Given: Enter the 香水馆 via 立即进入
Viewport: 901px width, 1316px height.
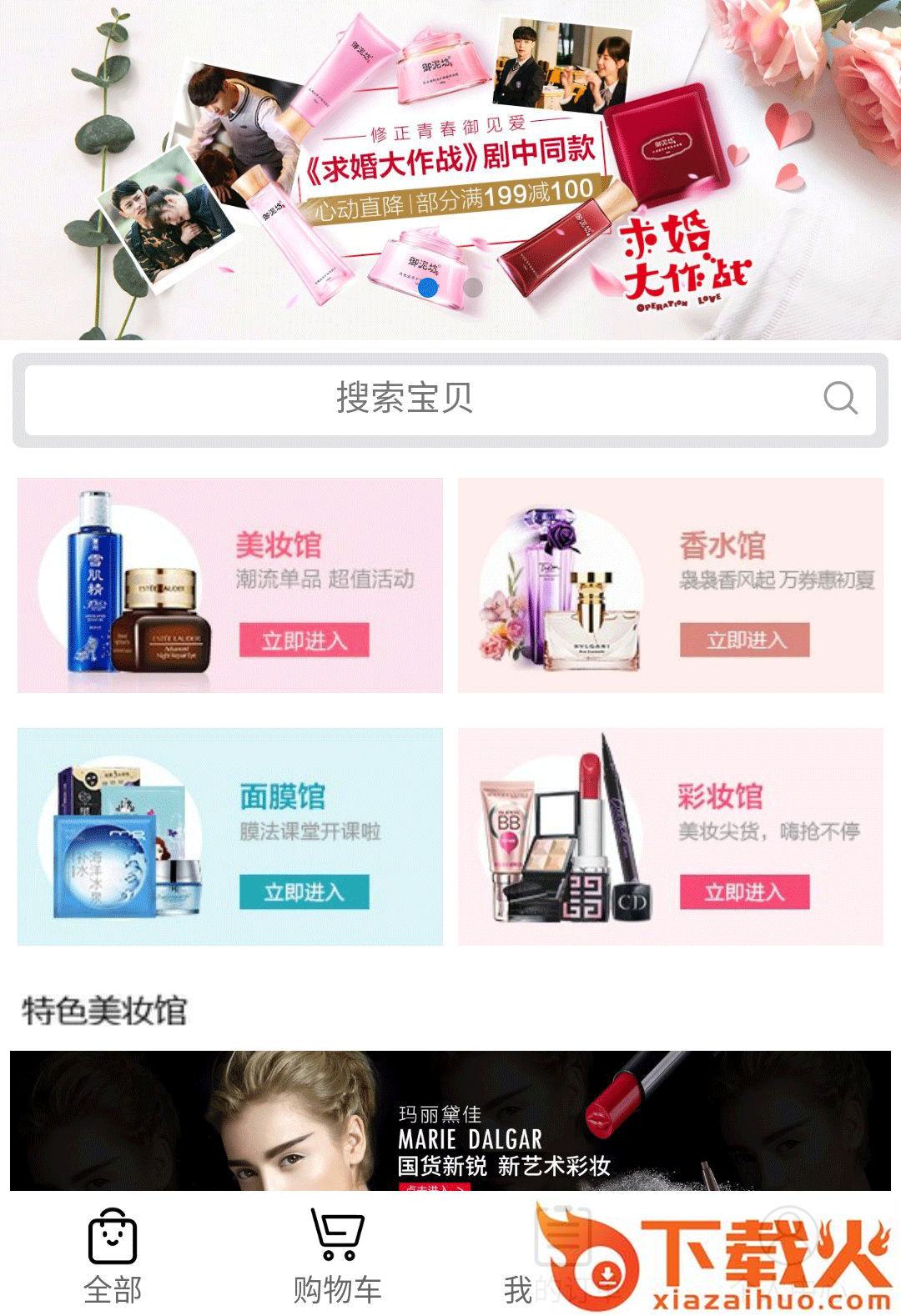Looking at the screenshot, I should point(745,640).
